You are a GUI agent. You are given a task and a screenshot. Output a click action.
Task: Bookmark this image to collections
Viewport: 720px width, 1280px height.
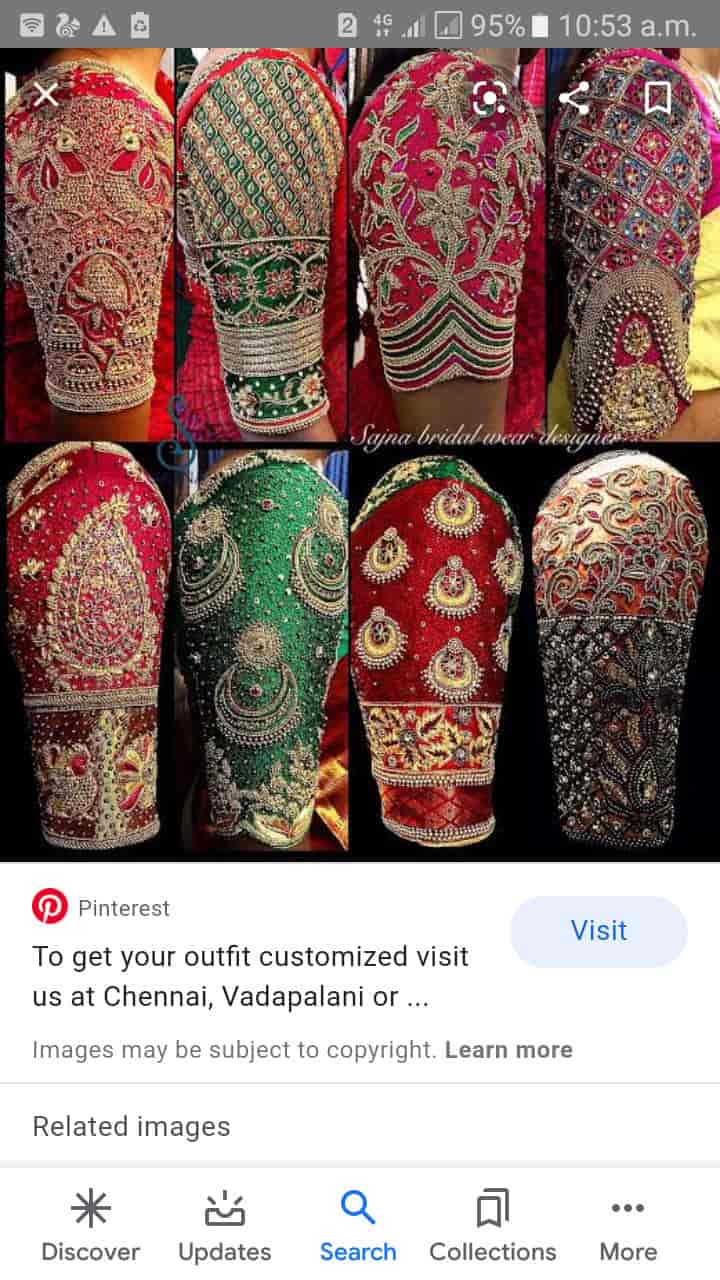tap(657, 98)
